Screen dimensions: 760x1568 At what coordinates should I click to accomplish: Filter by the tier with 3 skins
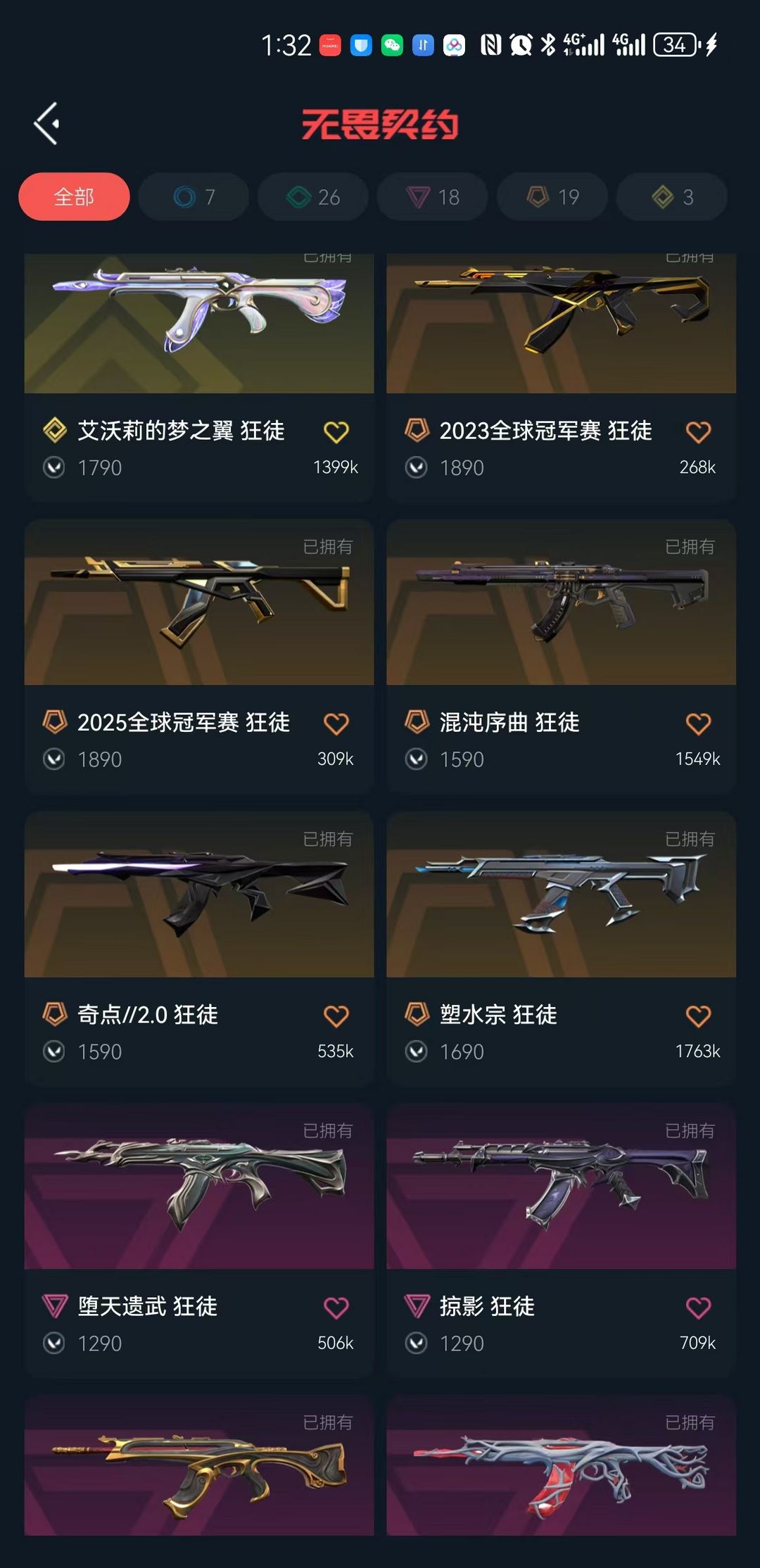[x=672, y=197]
